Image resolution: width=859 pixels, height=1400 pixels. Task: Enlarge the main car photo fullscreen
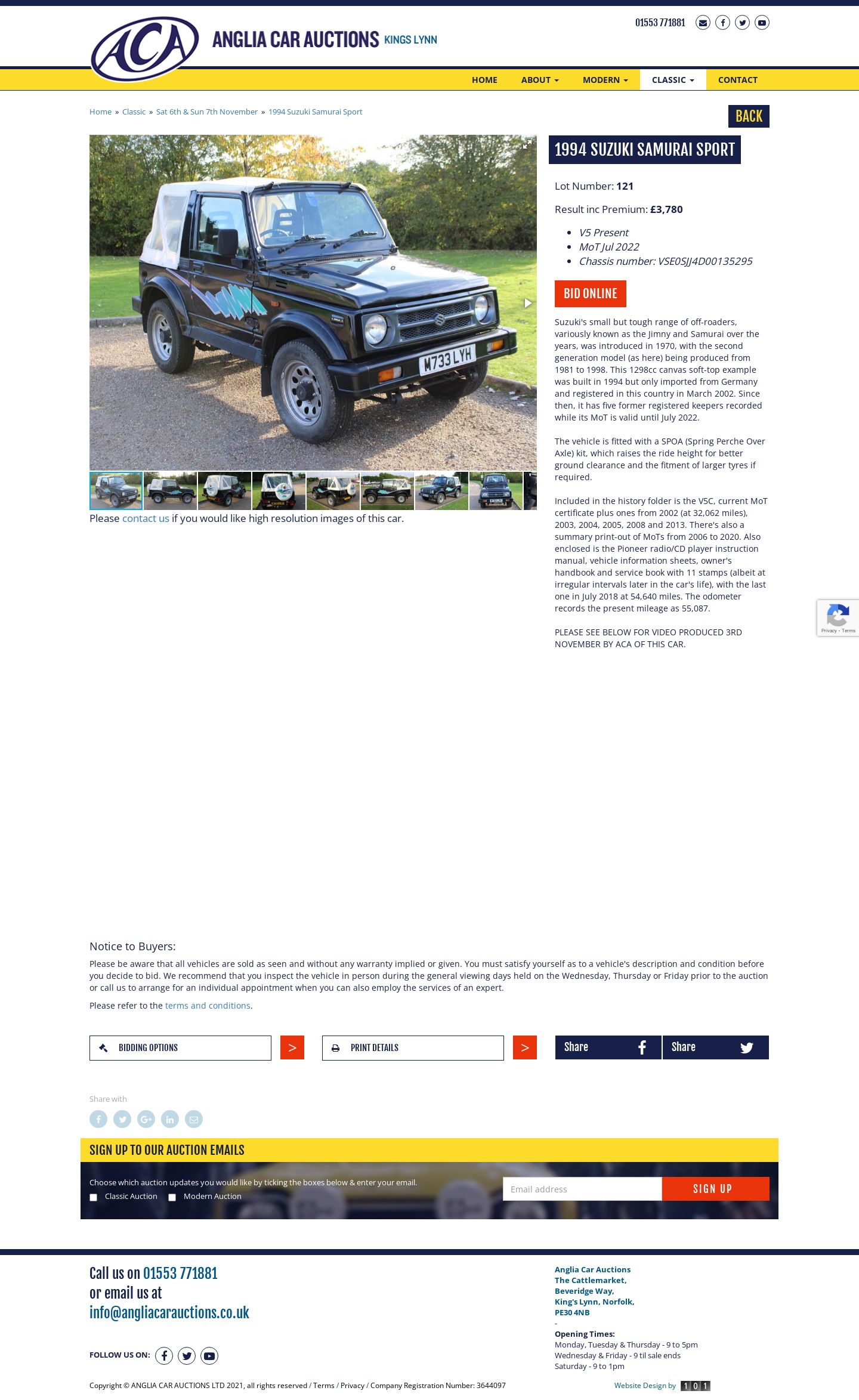[x=527, y=144]
